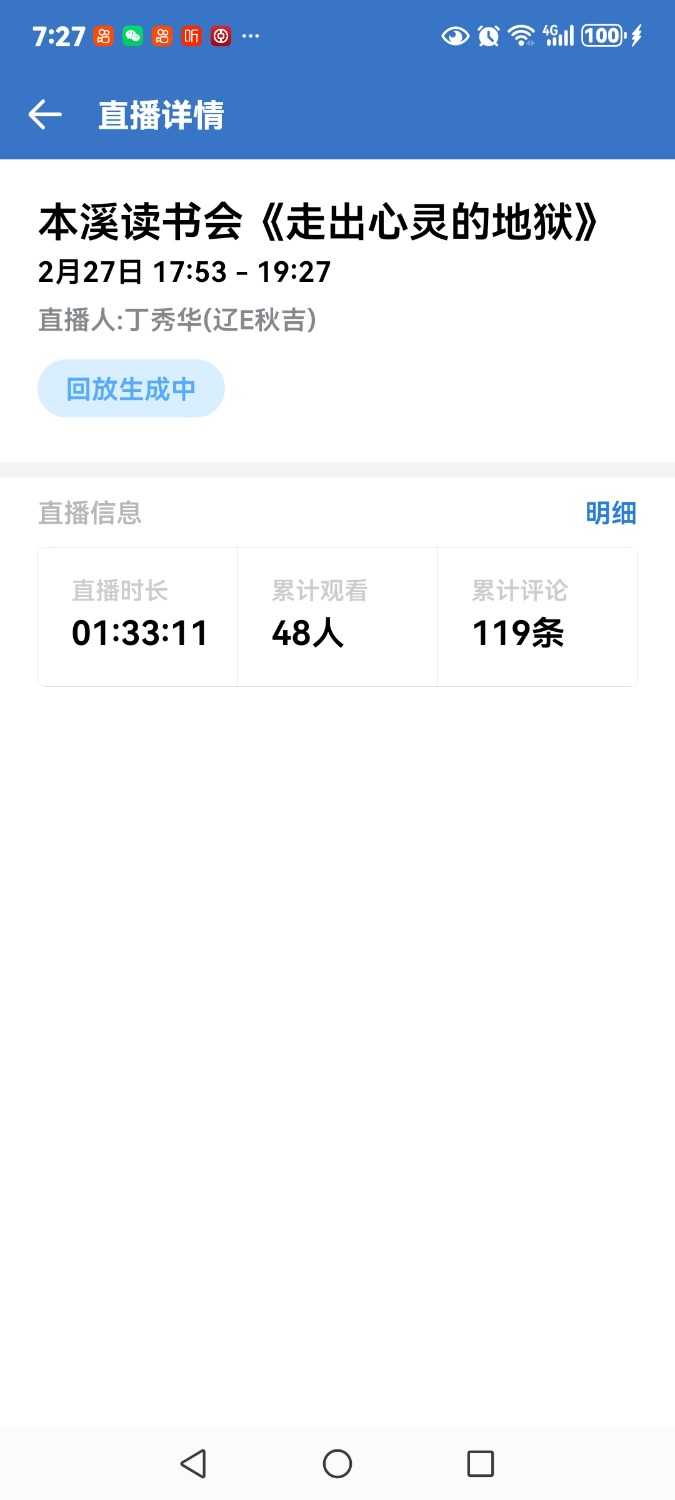Tap the system home button
Image resolution: width=675 pixels, height=1500 pixels.
pyautogui.click(x=337, y=1464)
